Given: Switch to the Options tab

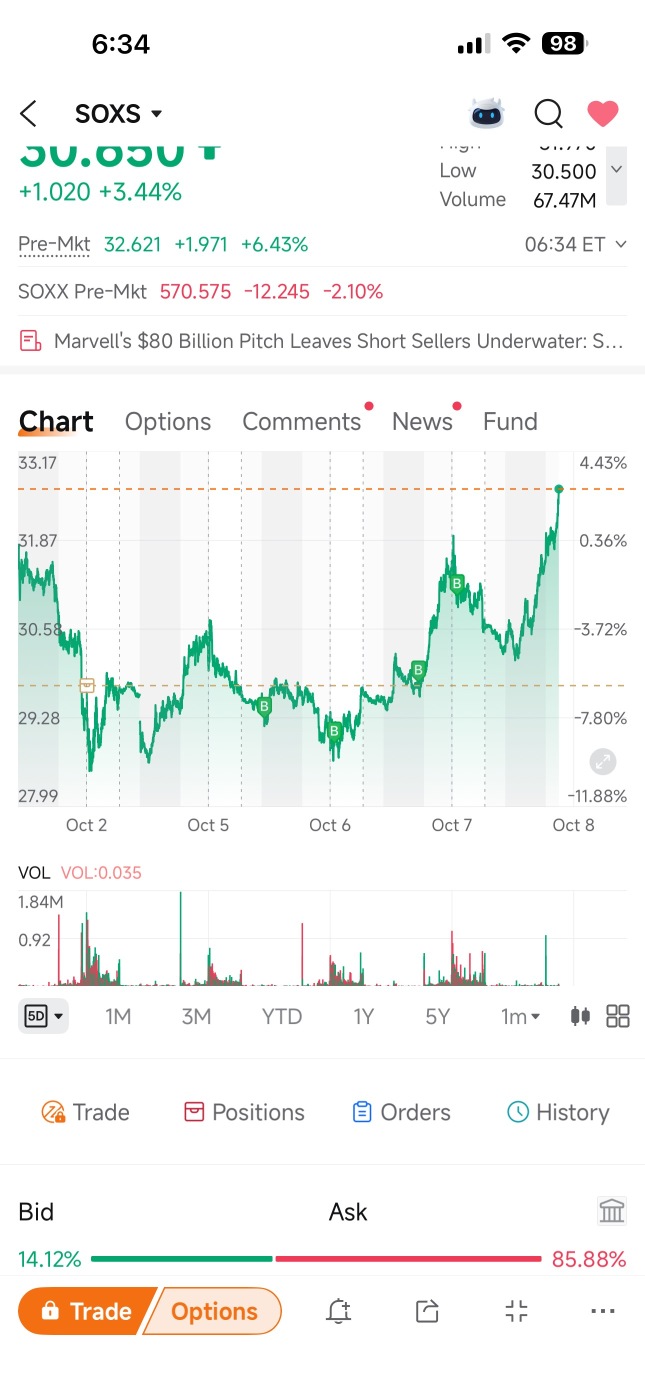Looking at the screenshot, I should (x=168, y=422).
